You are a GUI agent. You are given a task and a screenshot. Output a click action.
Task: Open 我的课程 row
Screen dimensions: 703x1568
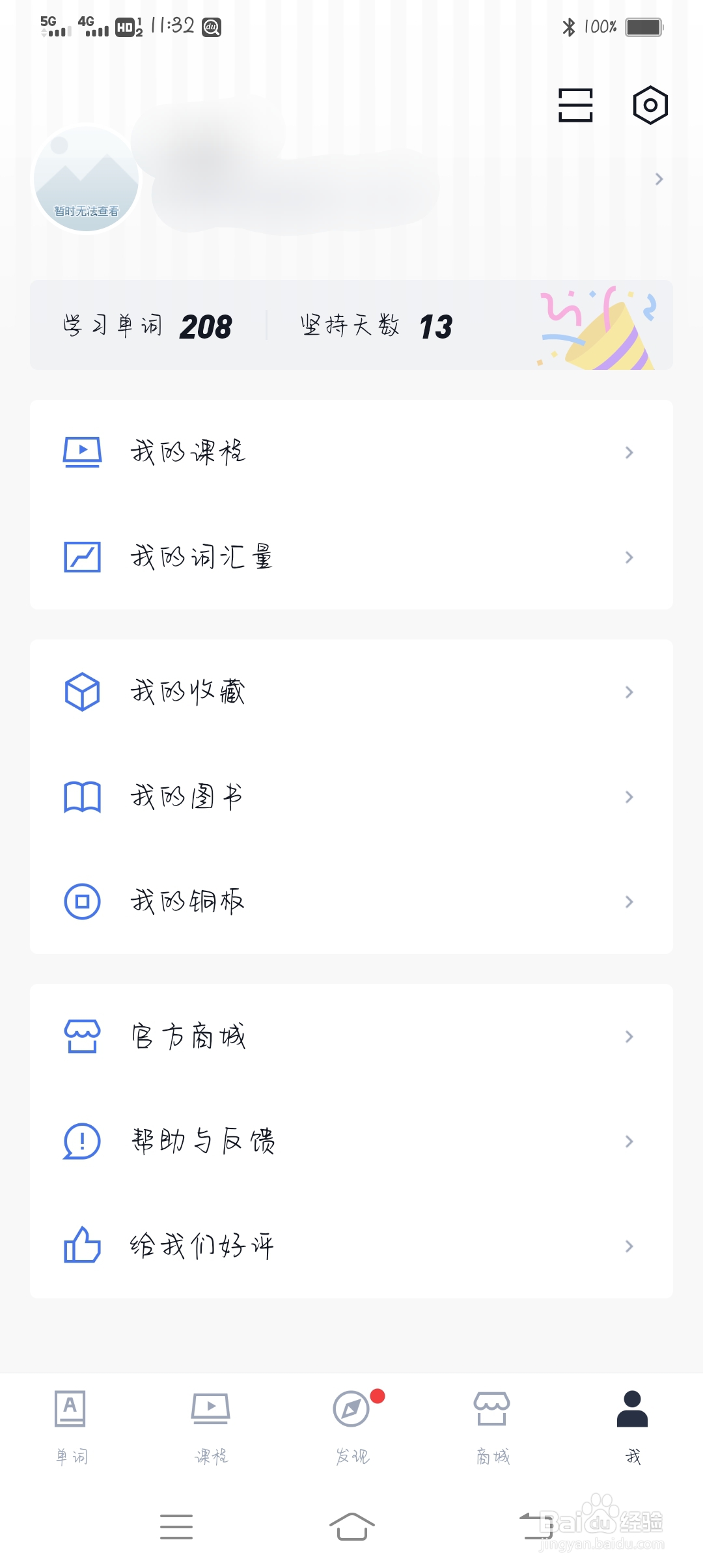tap(351, 453)
